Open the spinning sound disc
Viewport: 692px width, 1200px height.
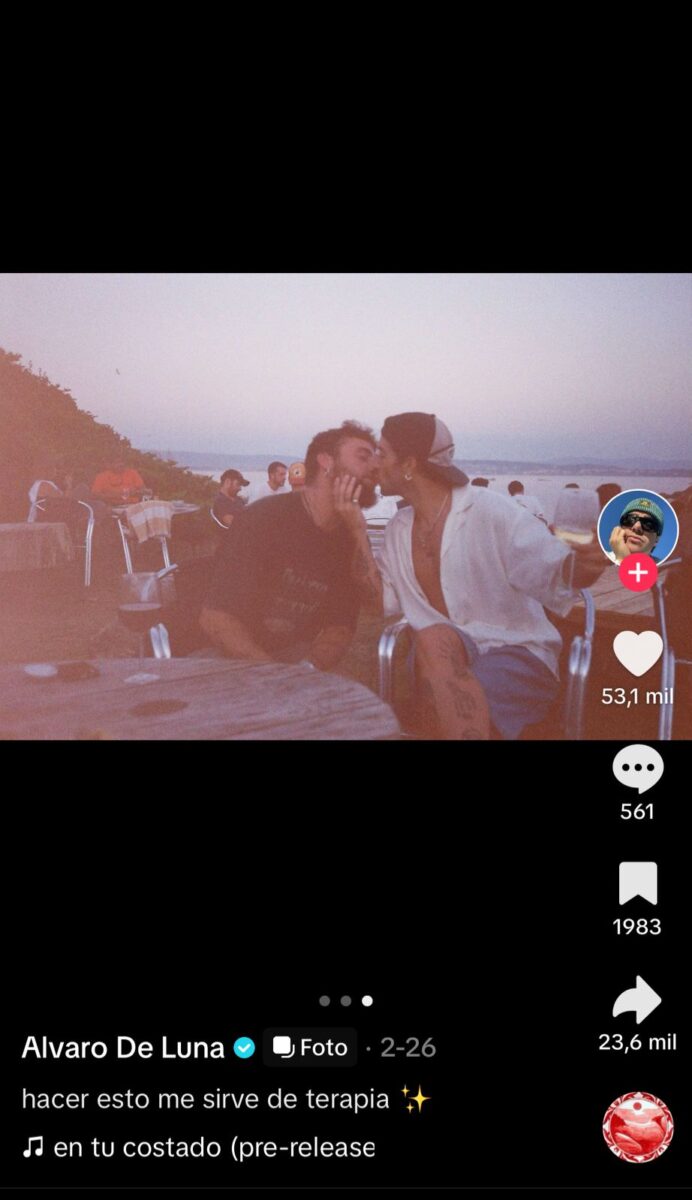pyautogui.click(x=638, y=1127)
